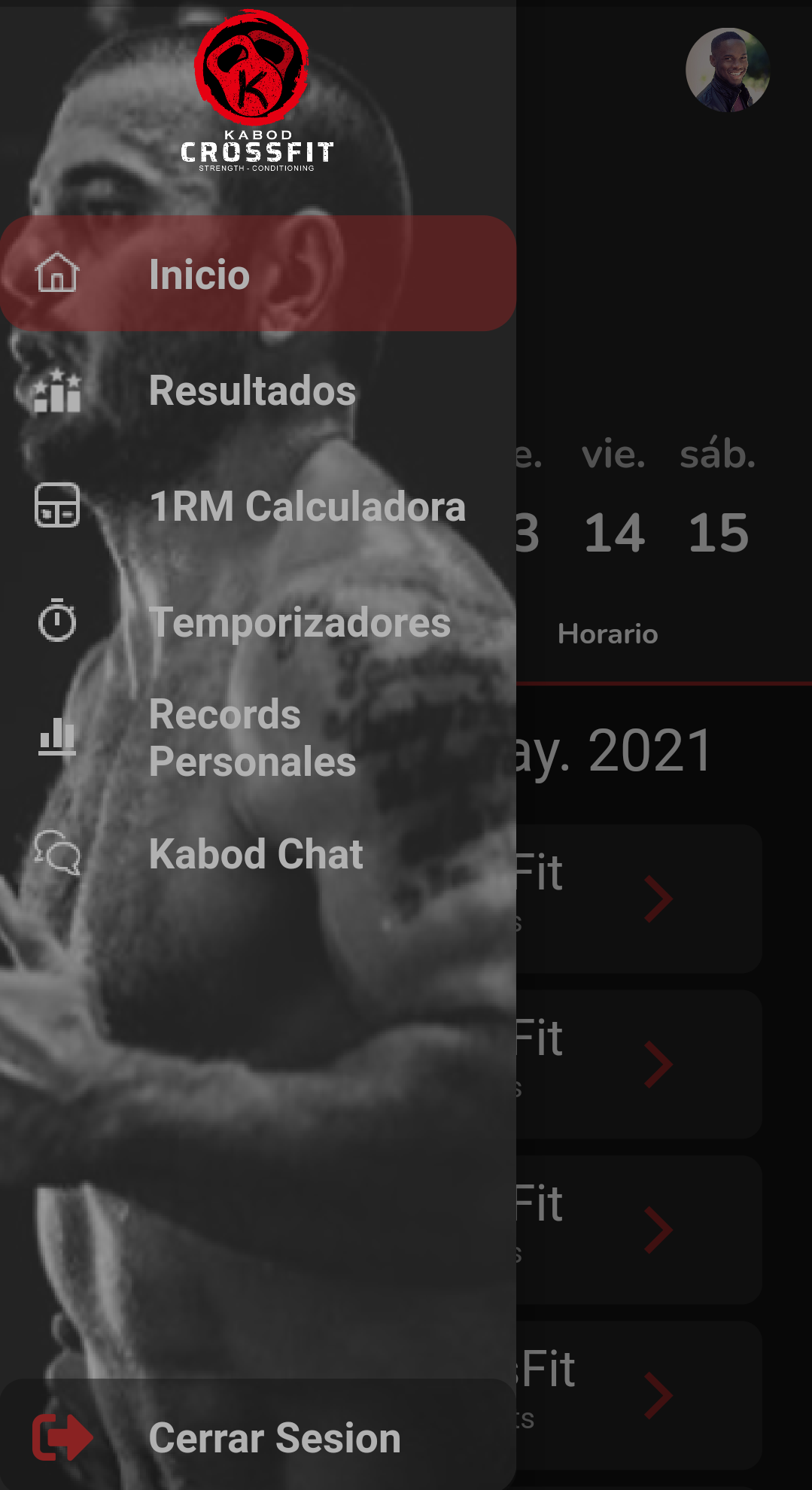Open the 1RM Calculadora screen
Viewport: 812px width, 1490px height.
tap(307, 506)
